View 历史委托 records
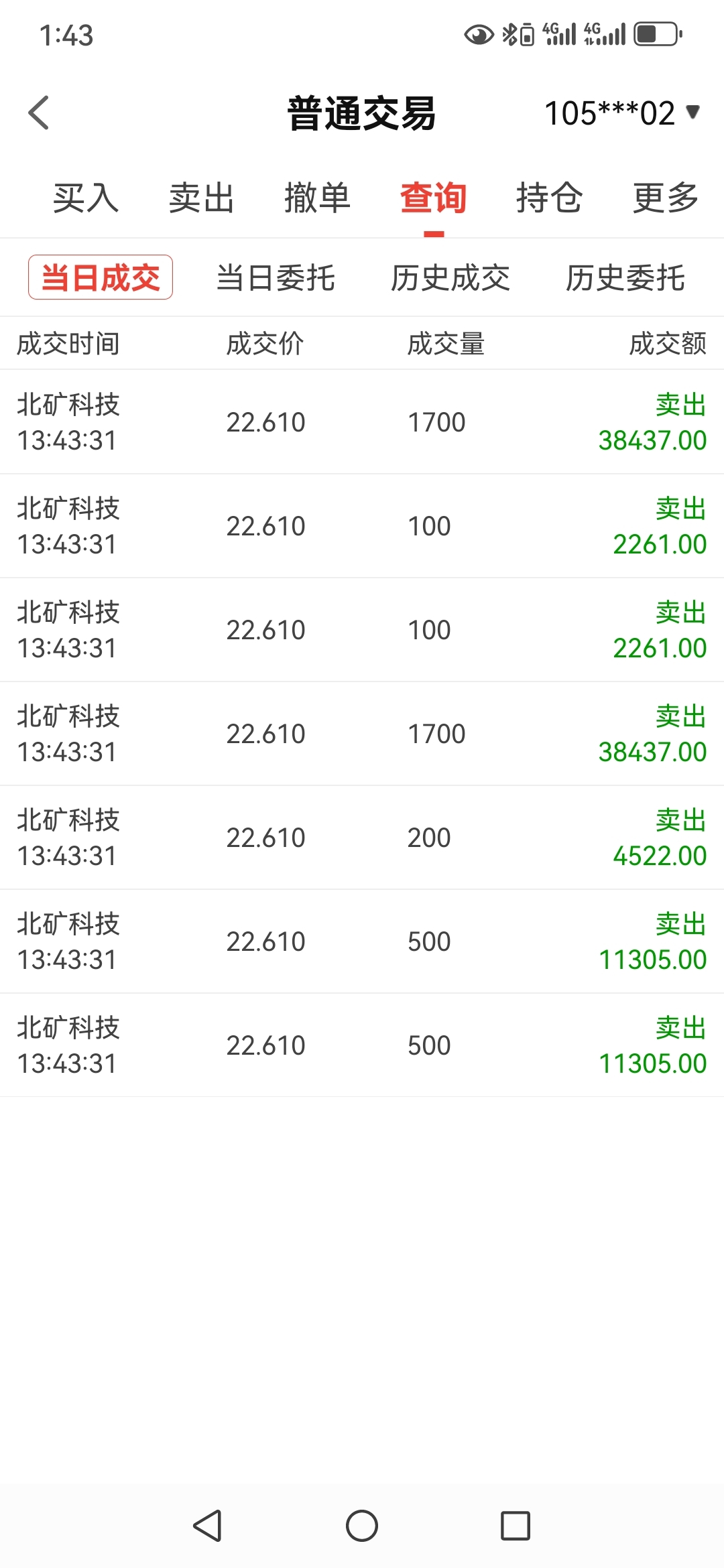Screen dimensions: 724x1568 [x=625, y=277]
